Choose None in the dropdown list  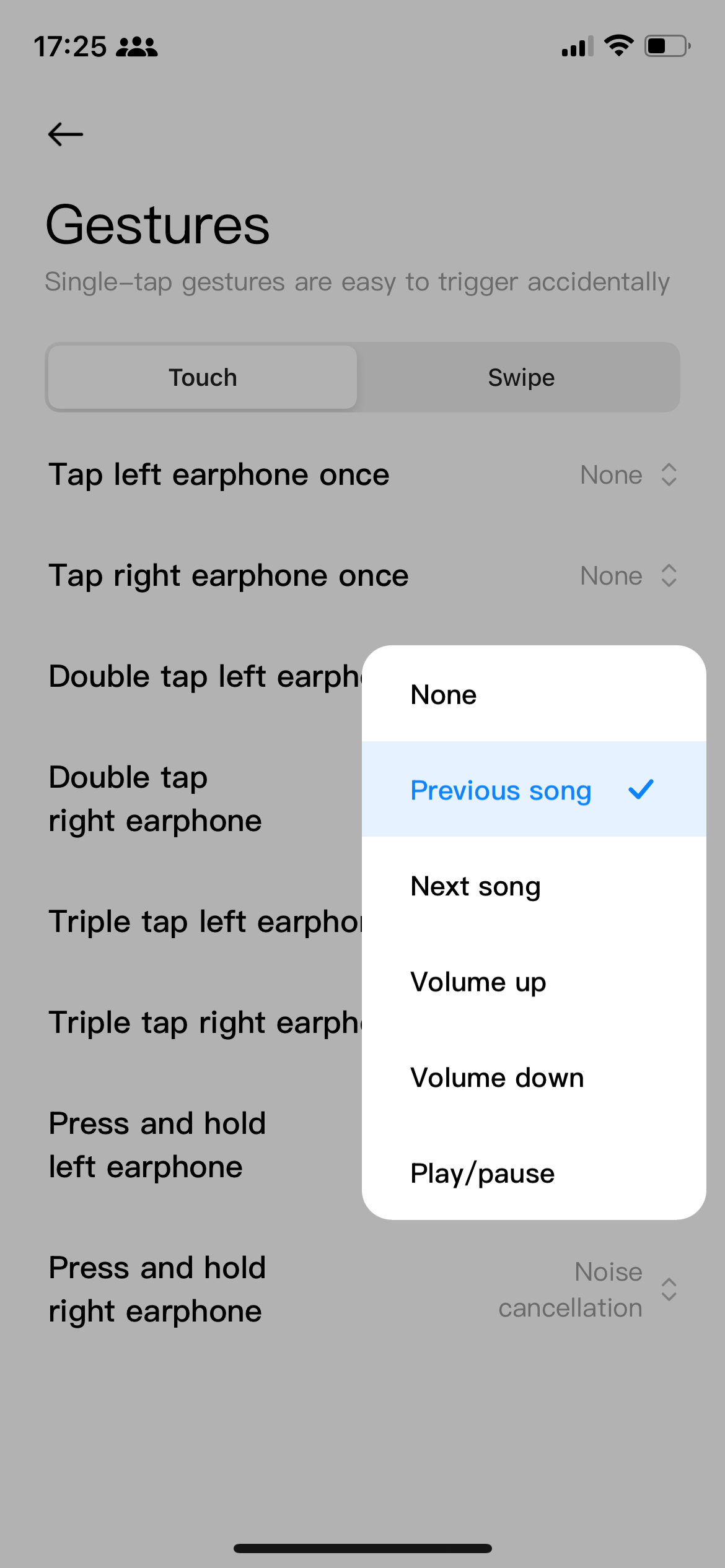534,694
